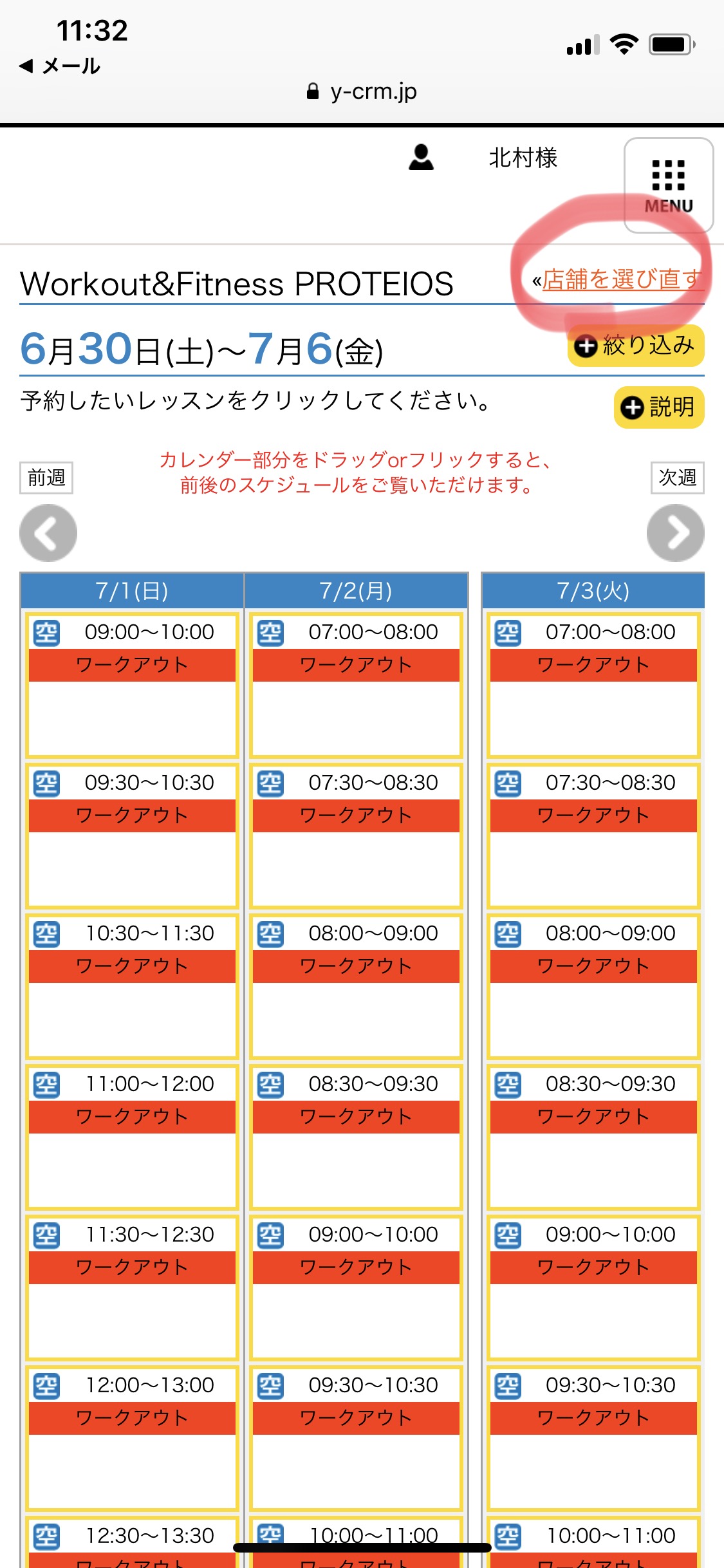Book the 7/1 10:30〜11:30 workout

click(x=132, y=987)
